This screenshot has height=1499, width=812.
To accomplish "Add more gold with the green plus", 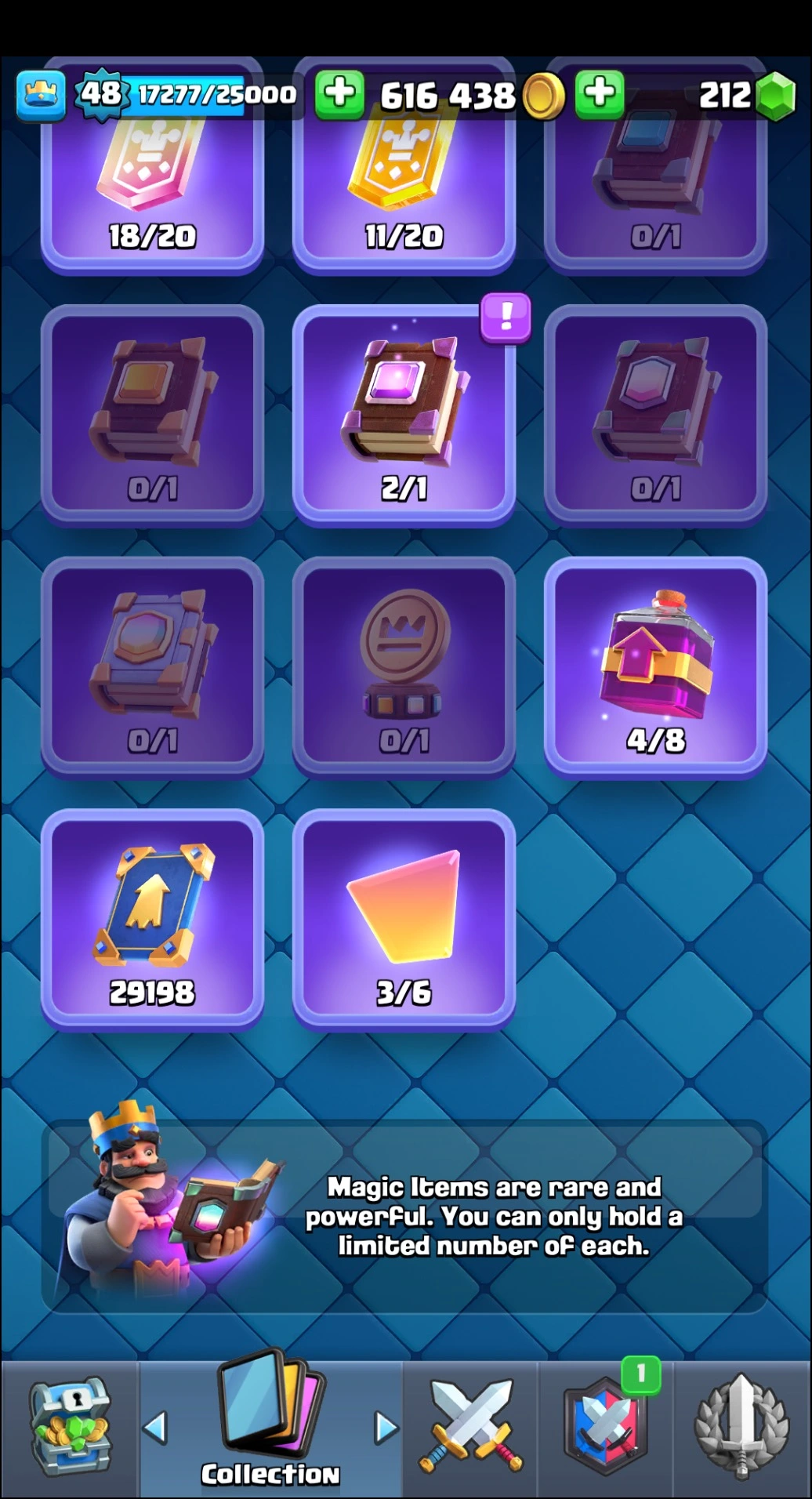I will click(339, 94).
